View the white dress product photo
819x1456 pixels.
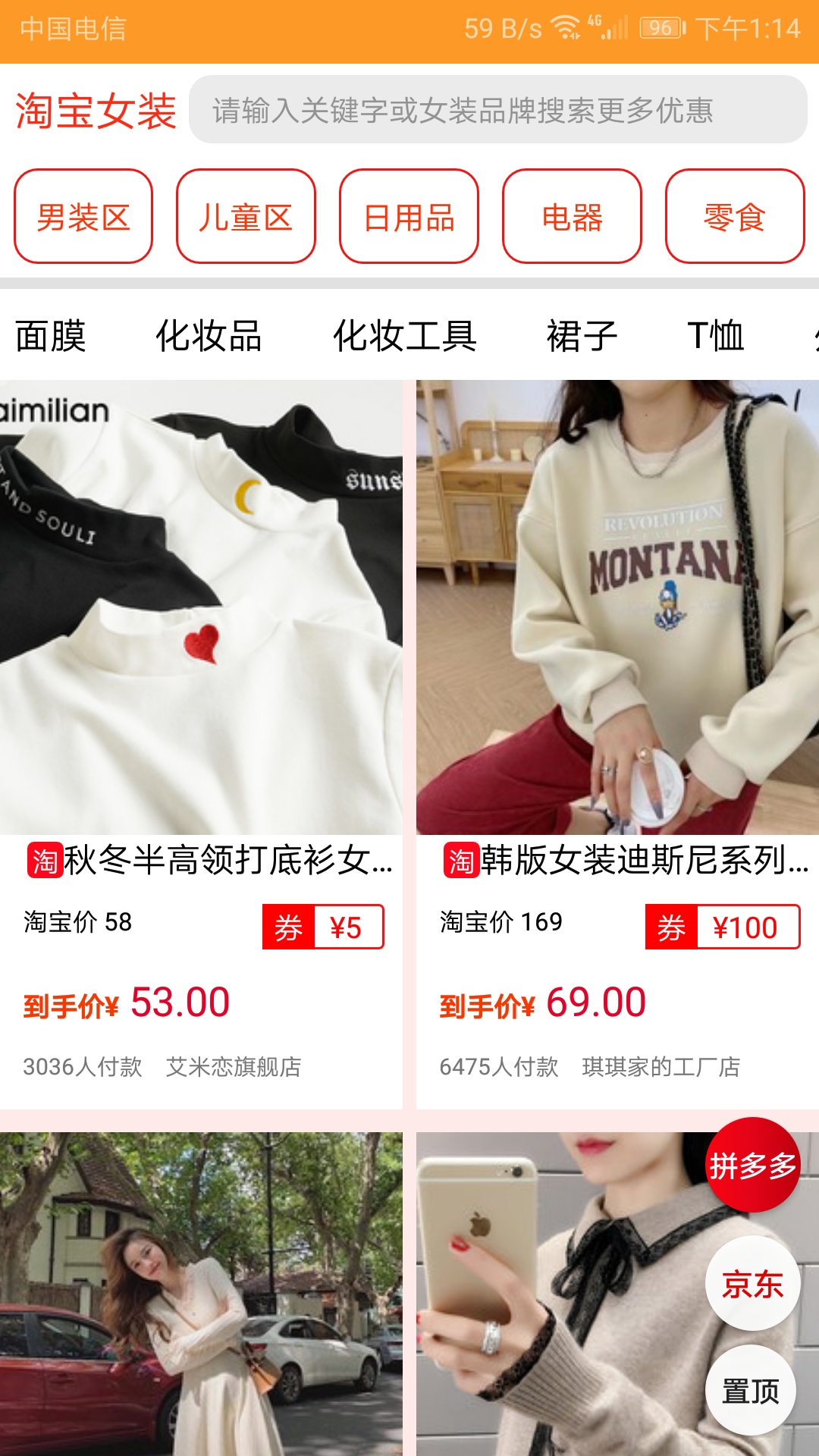[x=201, y=1293]
